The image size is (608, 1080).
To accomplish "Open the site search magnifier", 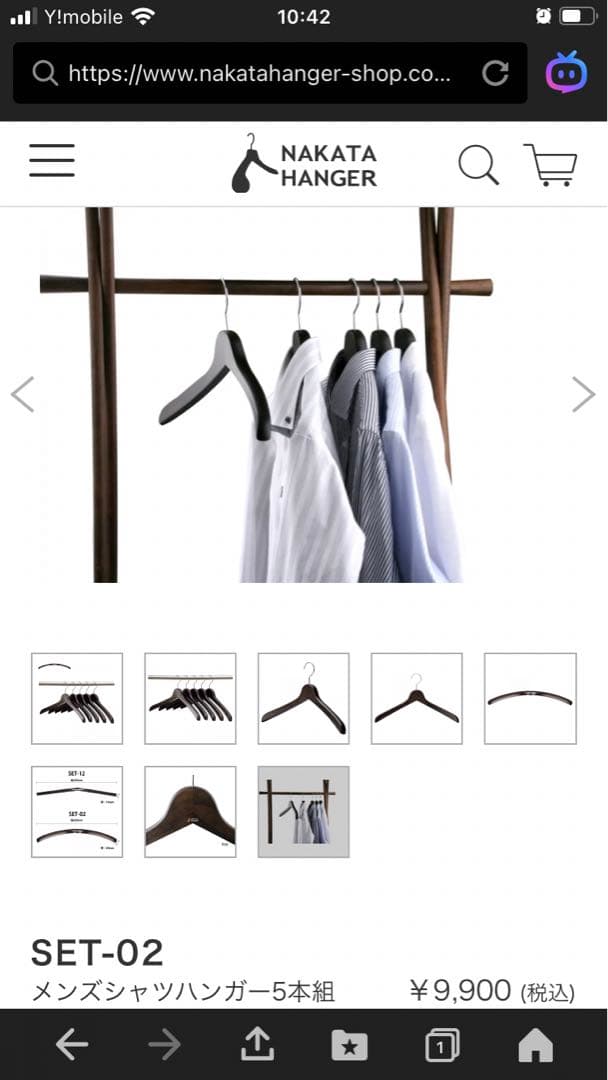I will click(x=478, y=164).
